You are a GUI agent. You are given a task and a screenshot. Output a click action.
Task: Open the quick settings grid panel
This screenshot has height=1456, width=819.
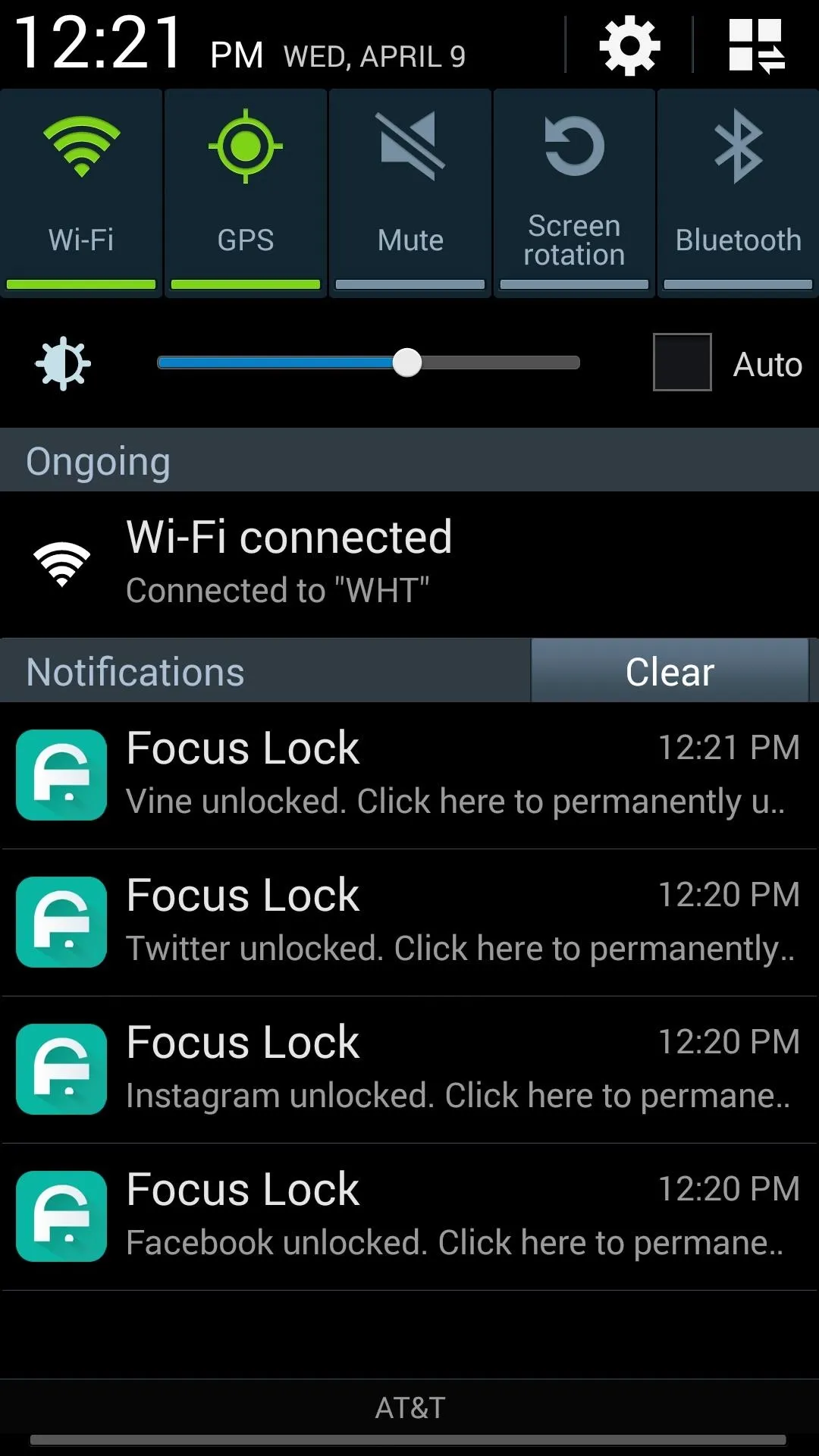(756, 46)
